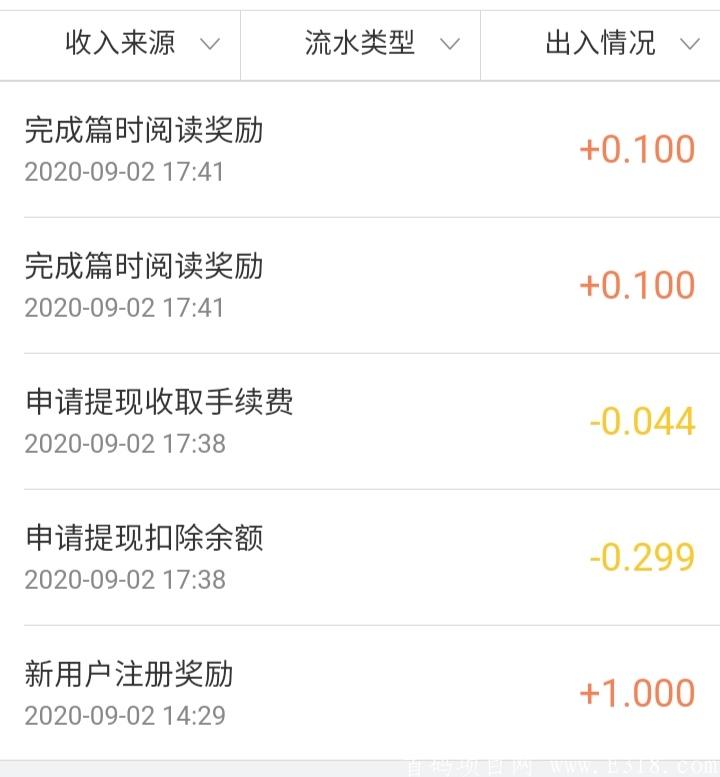The height and width of the screenshot is (777, 720).
Task: Expand the 出入情况 filter options
Action: (600, 44)
